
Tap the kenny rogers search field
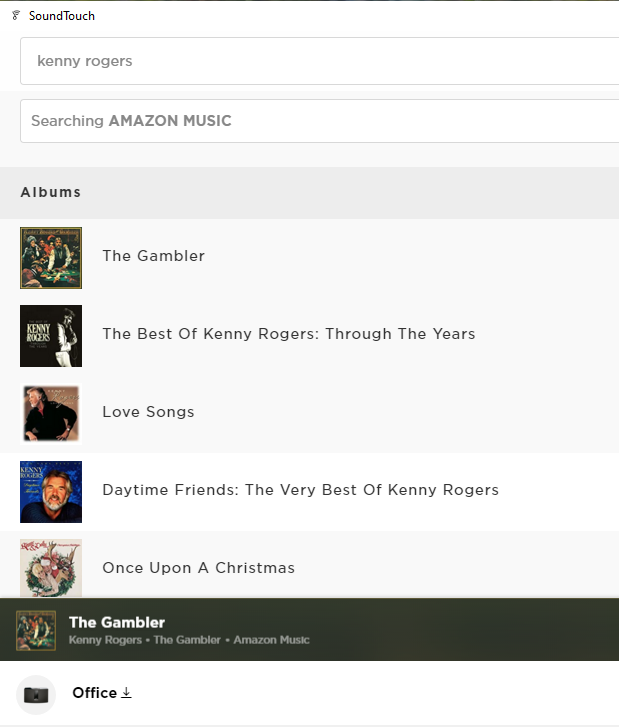pyautogui.click(x=320, y=61)
